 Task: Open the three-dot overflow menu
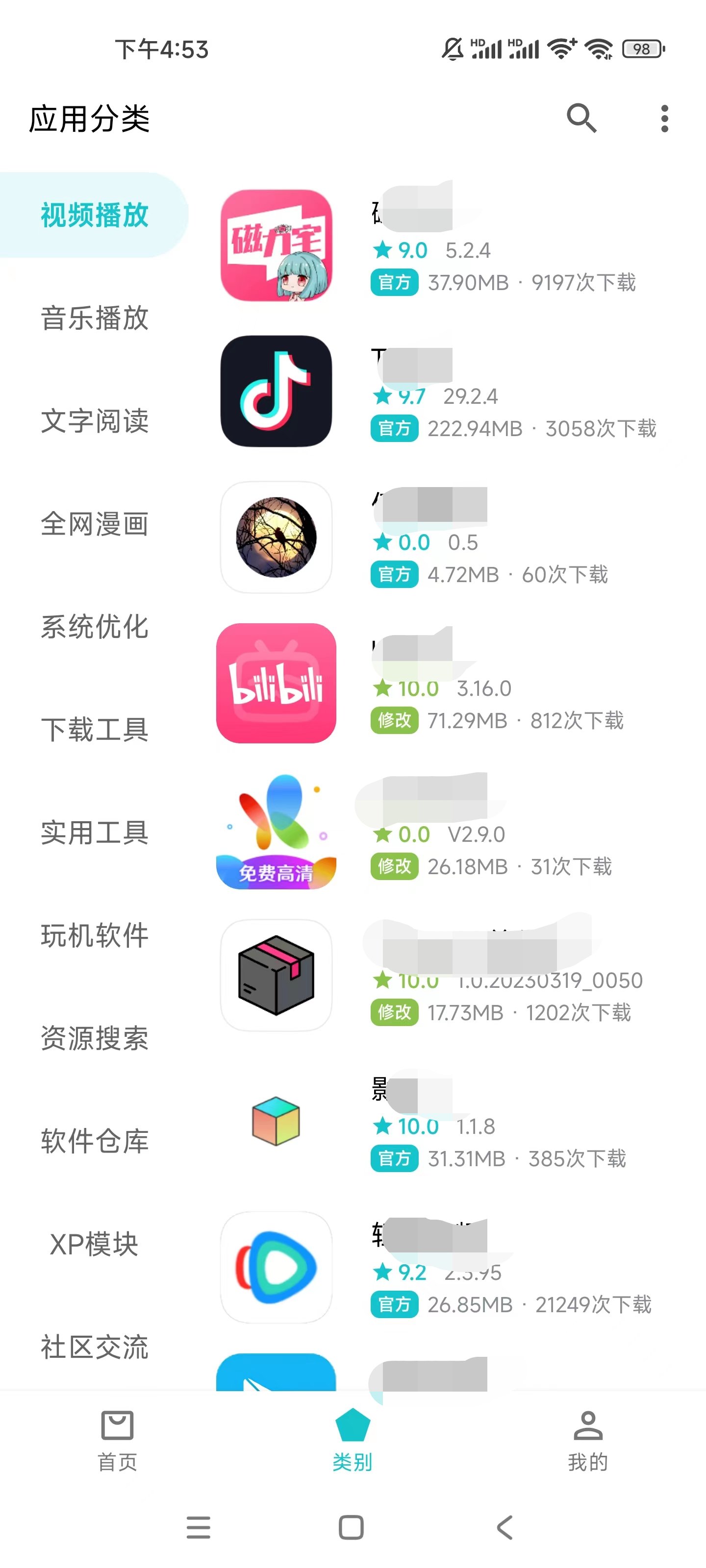click(664, 118)
